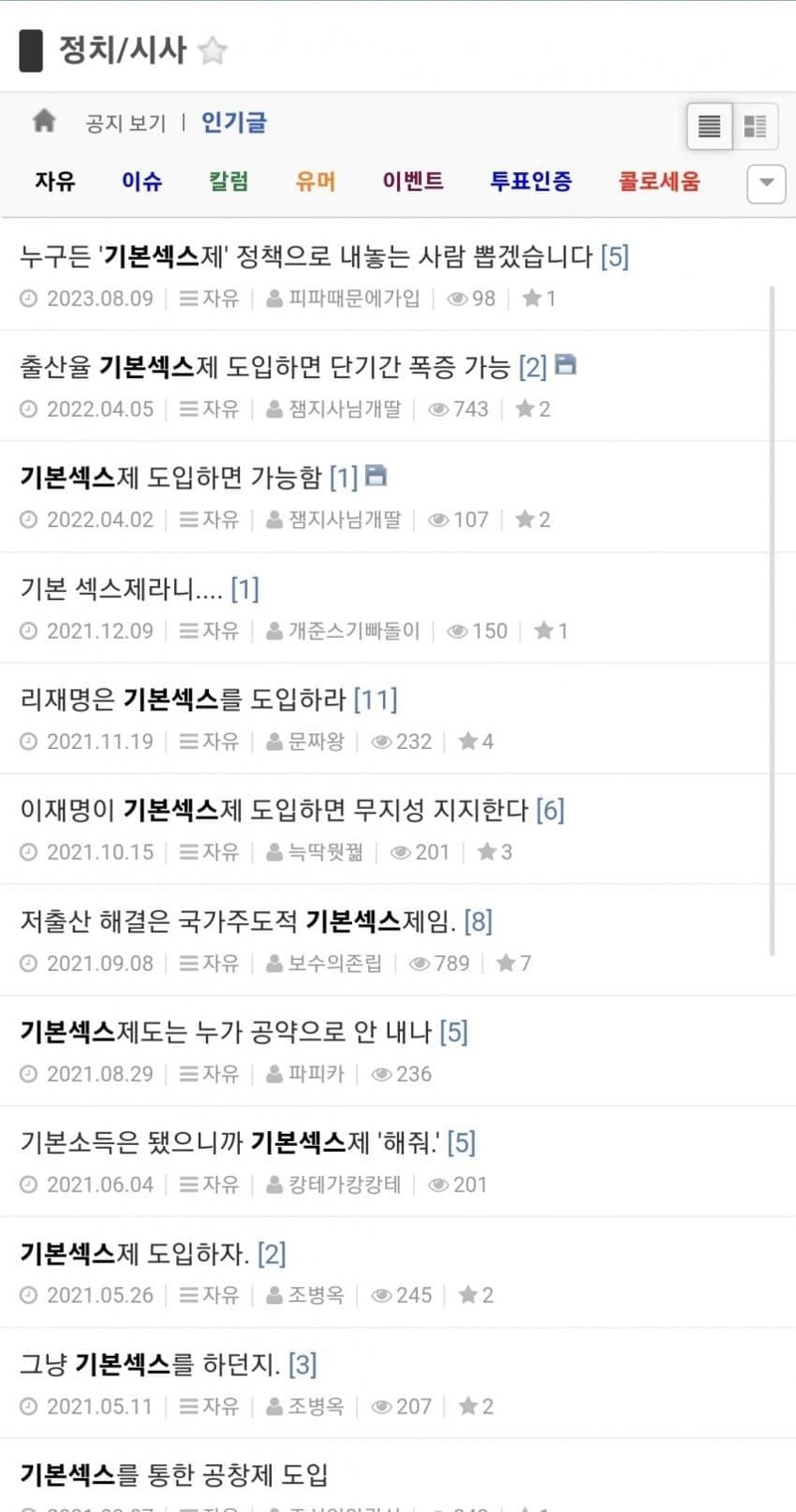Expand the category dropdown arrow
Image resolution: width=796 pixels, height=1512 pixels.
pos(765,184)
